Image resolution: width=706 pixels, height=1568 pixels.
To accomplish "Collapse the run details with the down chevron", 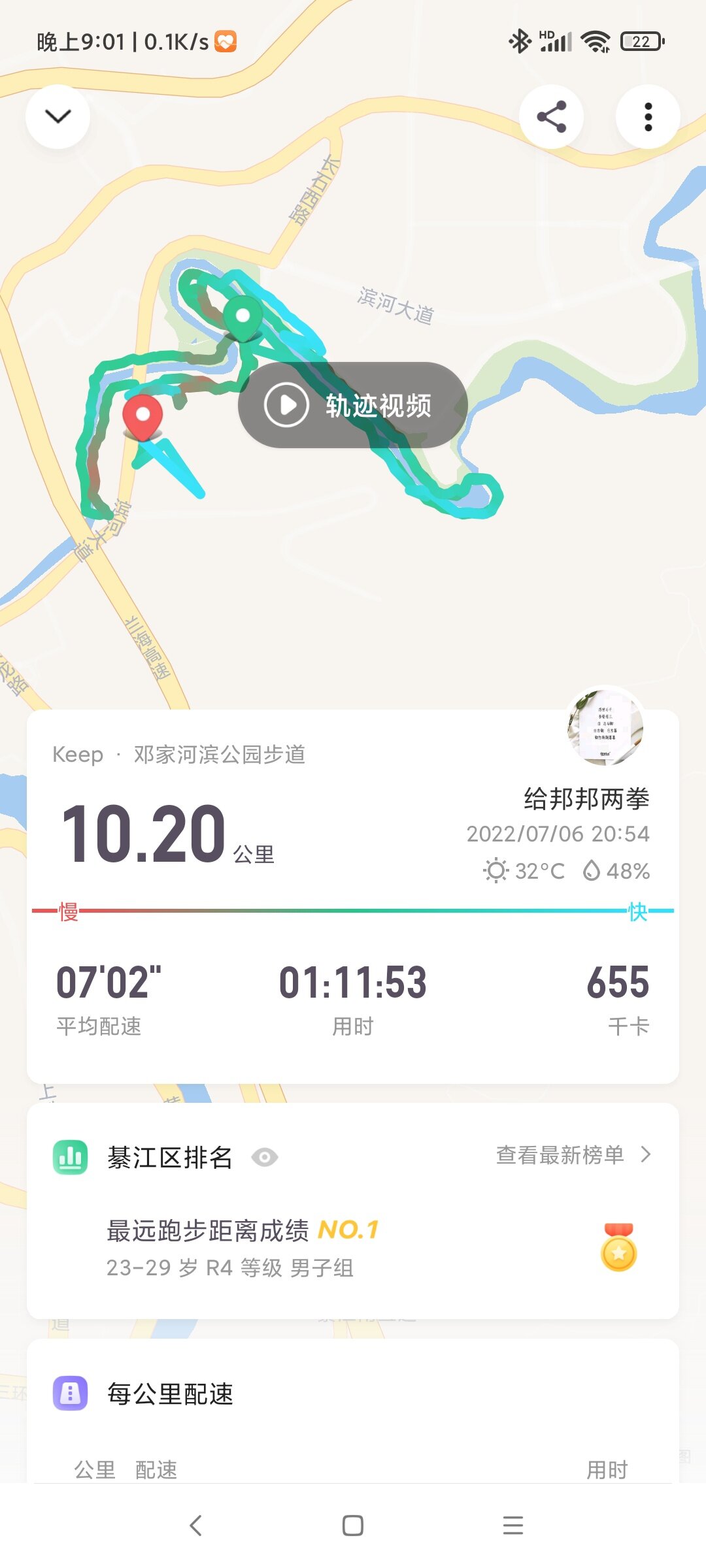I will point(58,117).
